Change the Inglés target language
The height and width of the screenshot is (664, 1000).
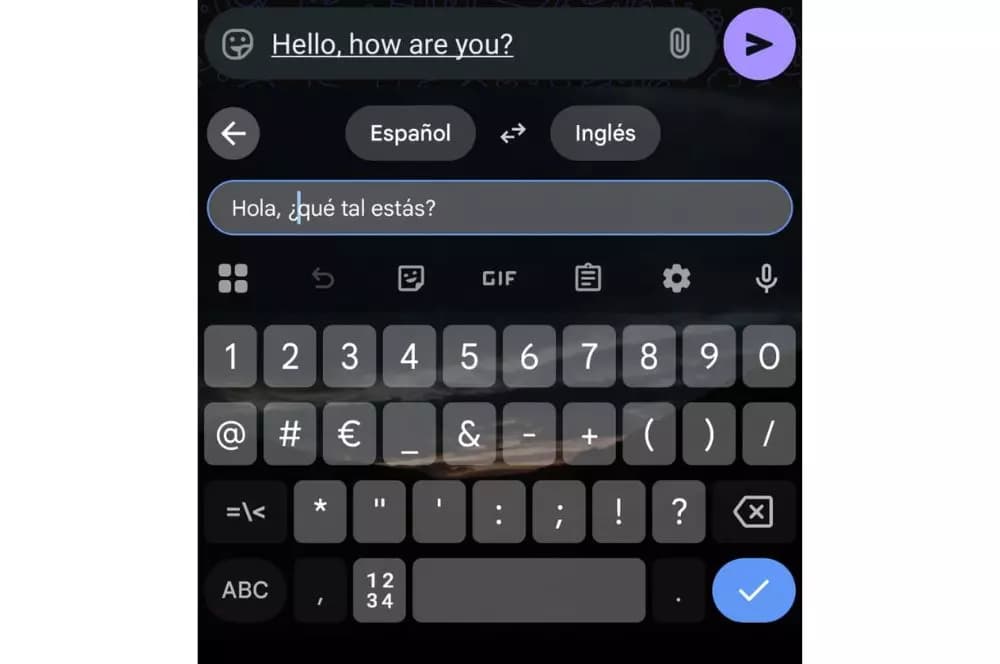605,133
